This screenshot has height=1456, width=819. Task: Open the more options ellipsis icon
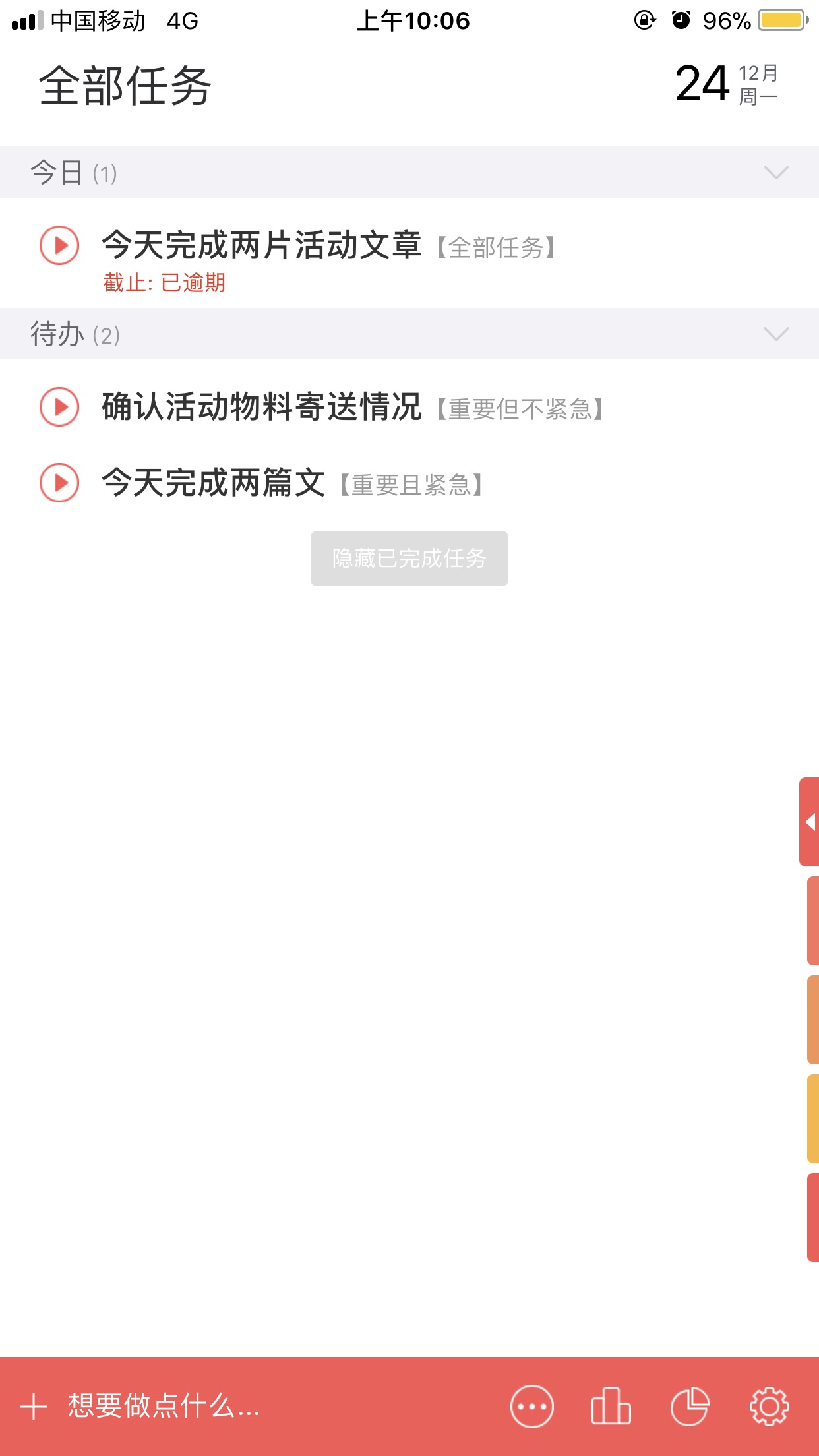click(x=532, y=1407)
